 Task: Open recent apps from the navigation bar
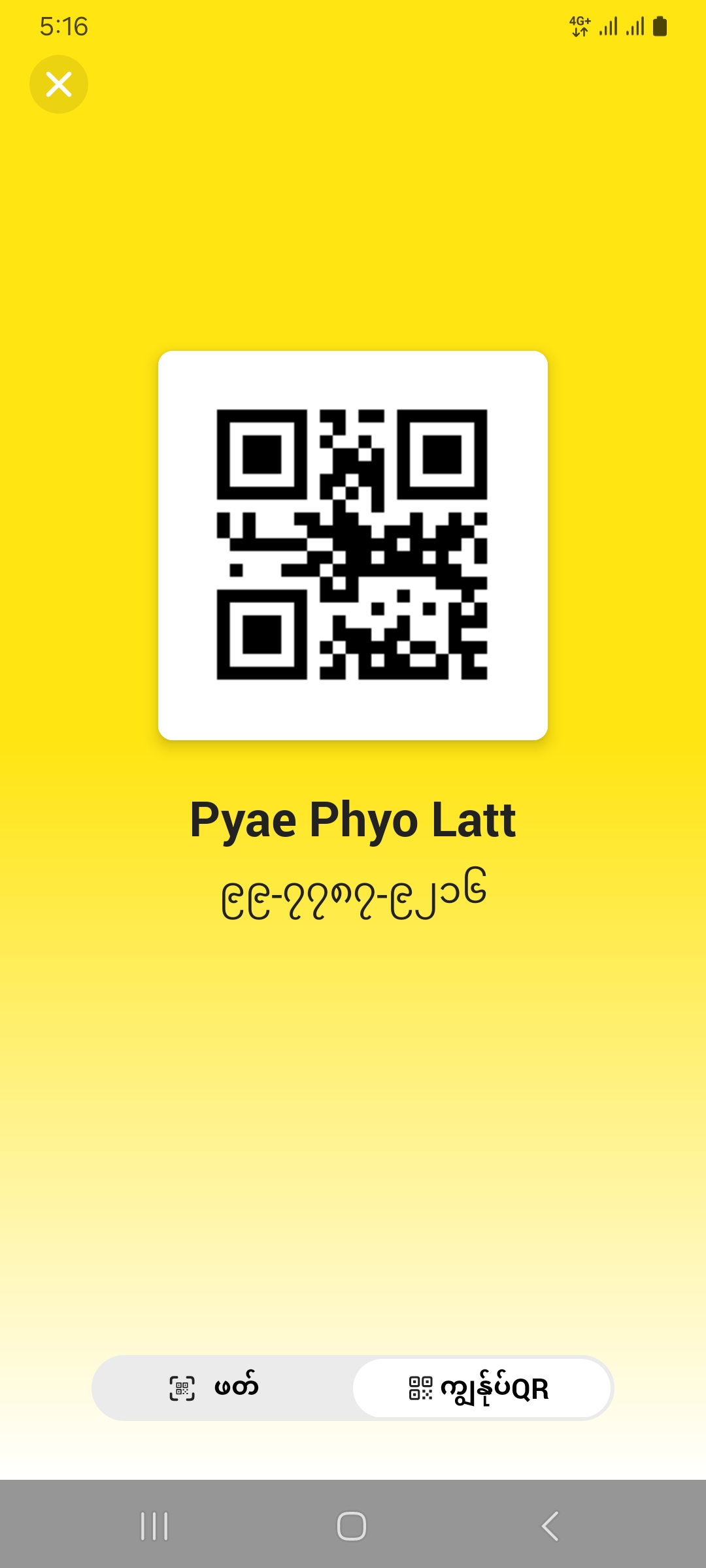tap(154, 1526)
